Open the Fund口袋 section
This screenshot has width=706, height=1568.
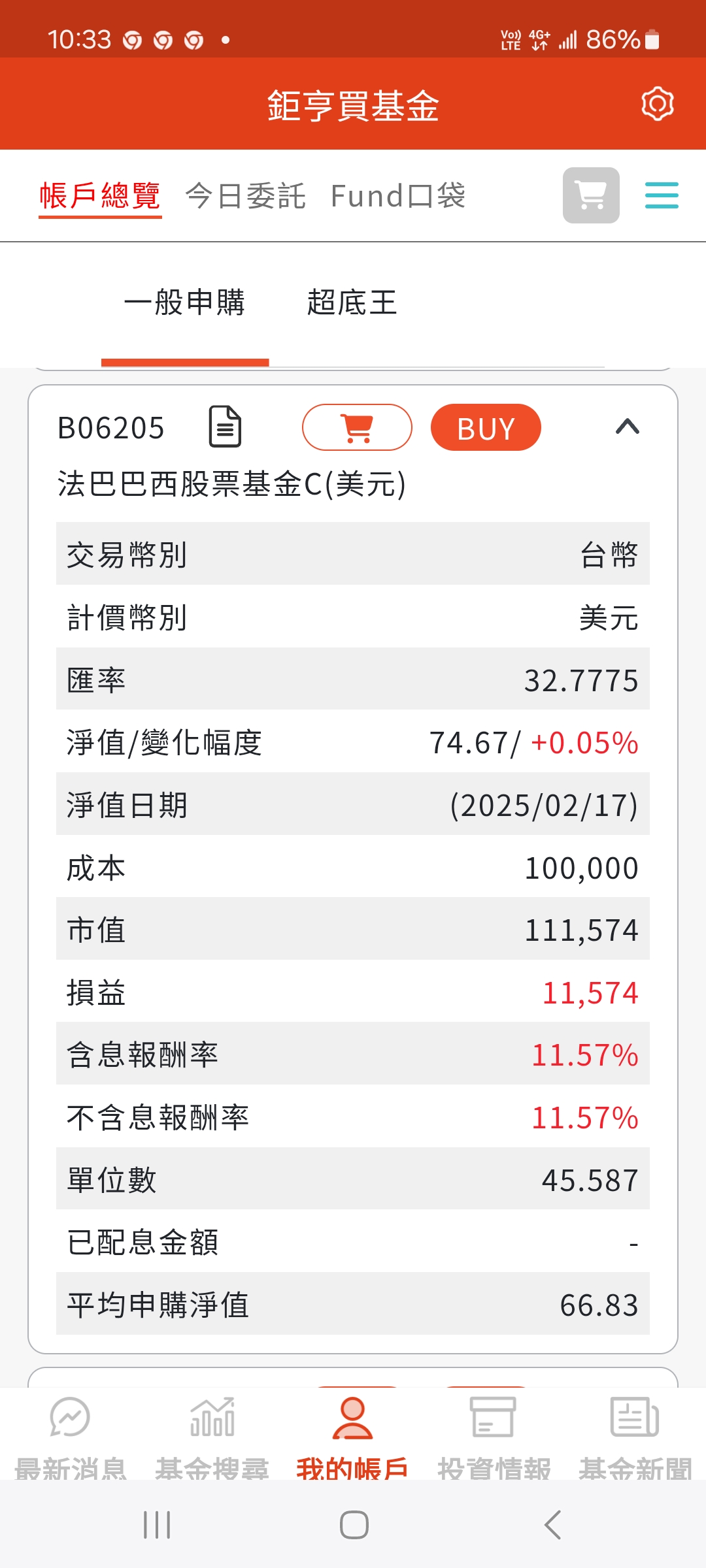tap(397, 196)
